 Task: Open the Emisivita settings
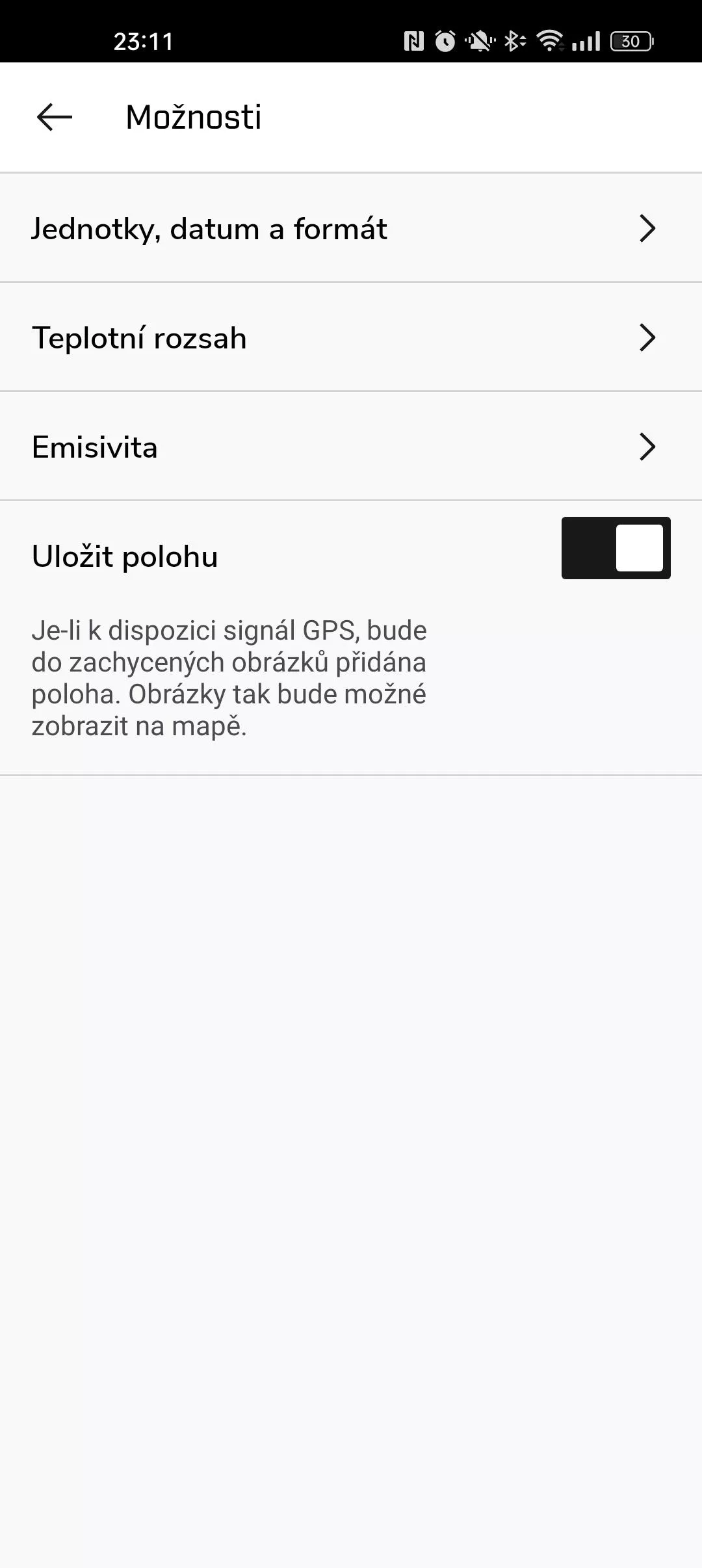pos(351,447)
